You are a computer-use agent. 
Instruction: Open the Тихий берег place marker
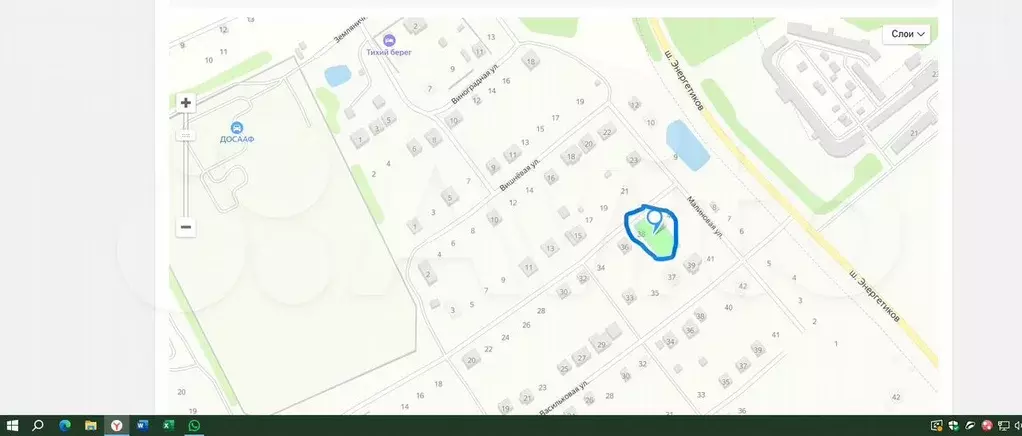coord(389,40)
